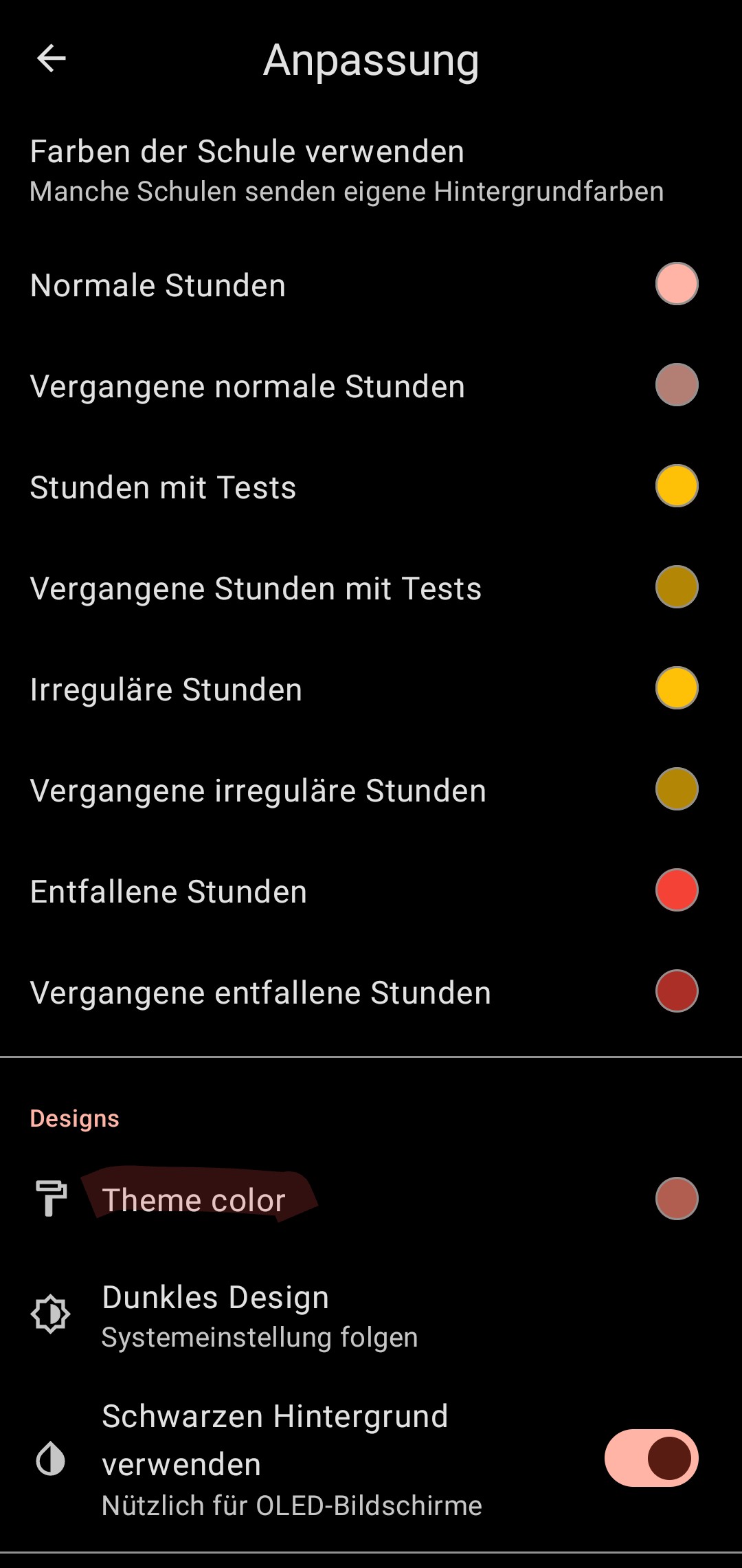The width and height of the screenshot is (742, 1568).
Task: Open the Irreguläre Stunden color picker
Action: click(x=676, y=687)
